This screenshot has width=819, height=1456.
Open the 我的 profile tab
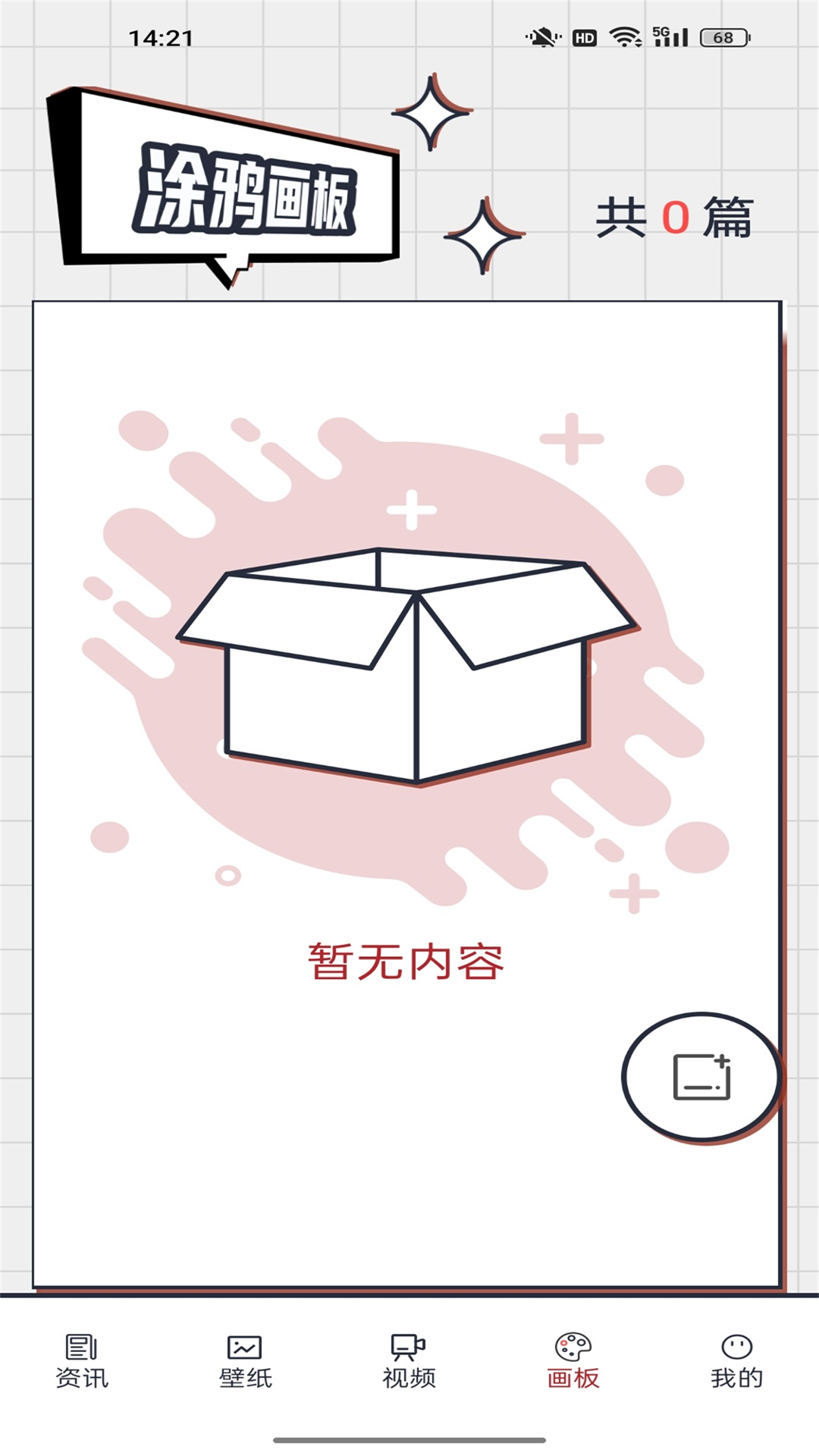tap(736, 1362)
